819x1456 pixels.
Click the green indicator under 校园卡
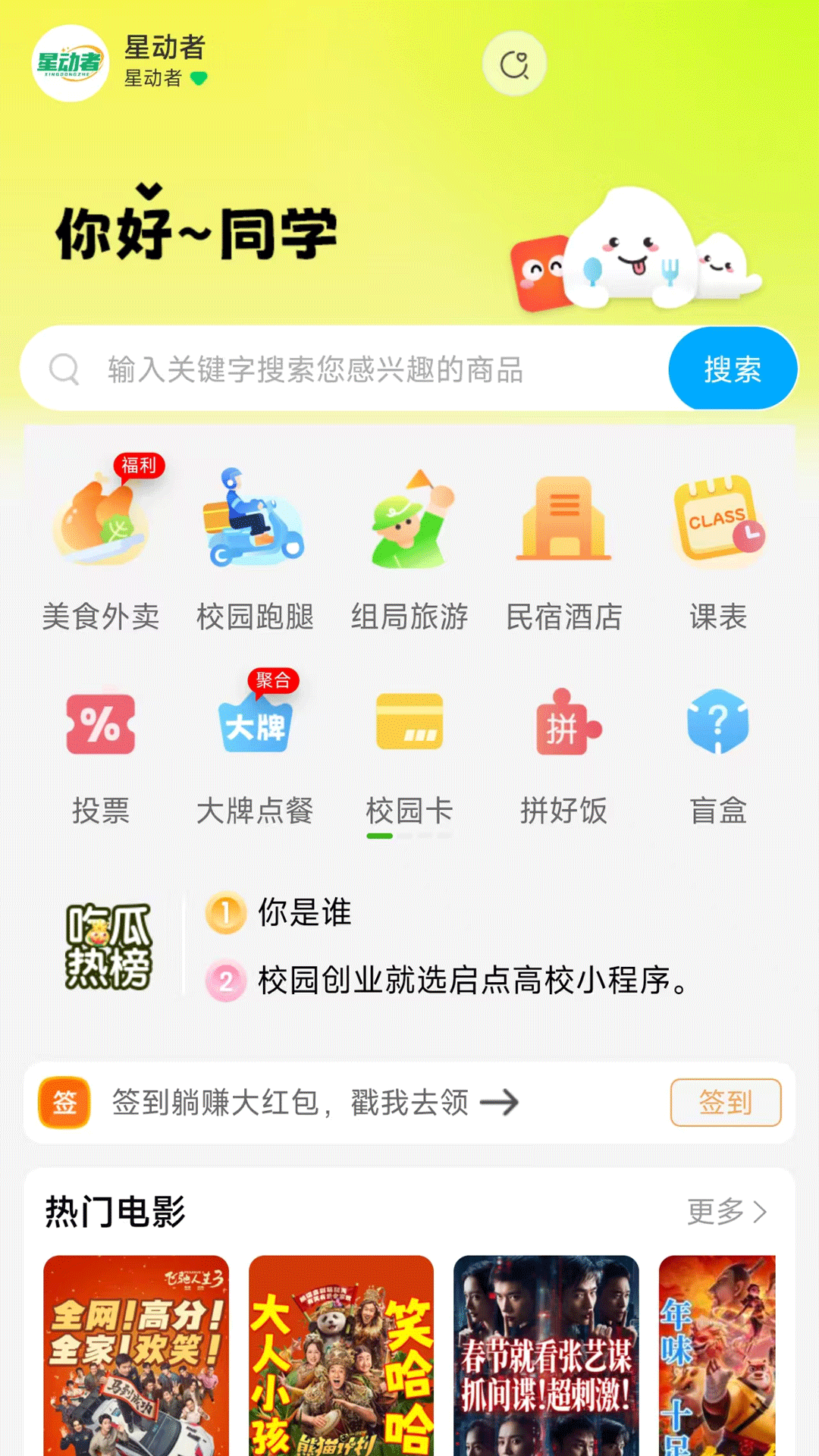click(381, 835)
